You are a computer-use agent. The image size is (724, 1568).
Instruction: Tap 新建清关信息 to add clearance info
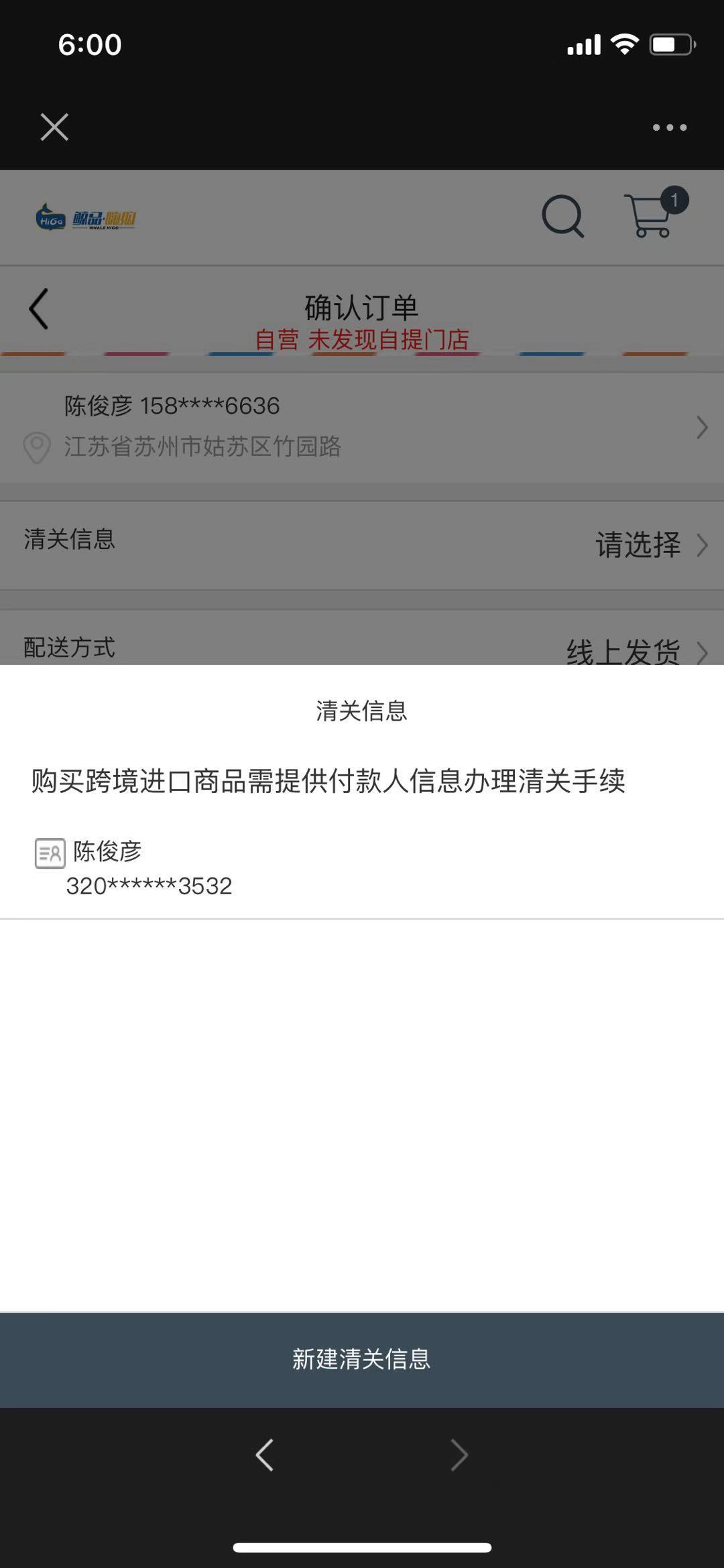tap(362, 1359)
